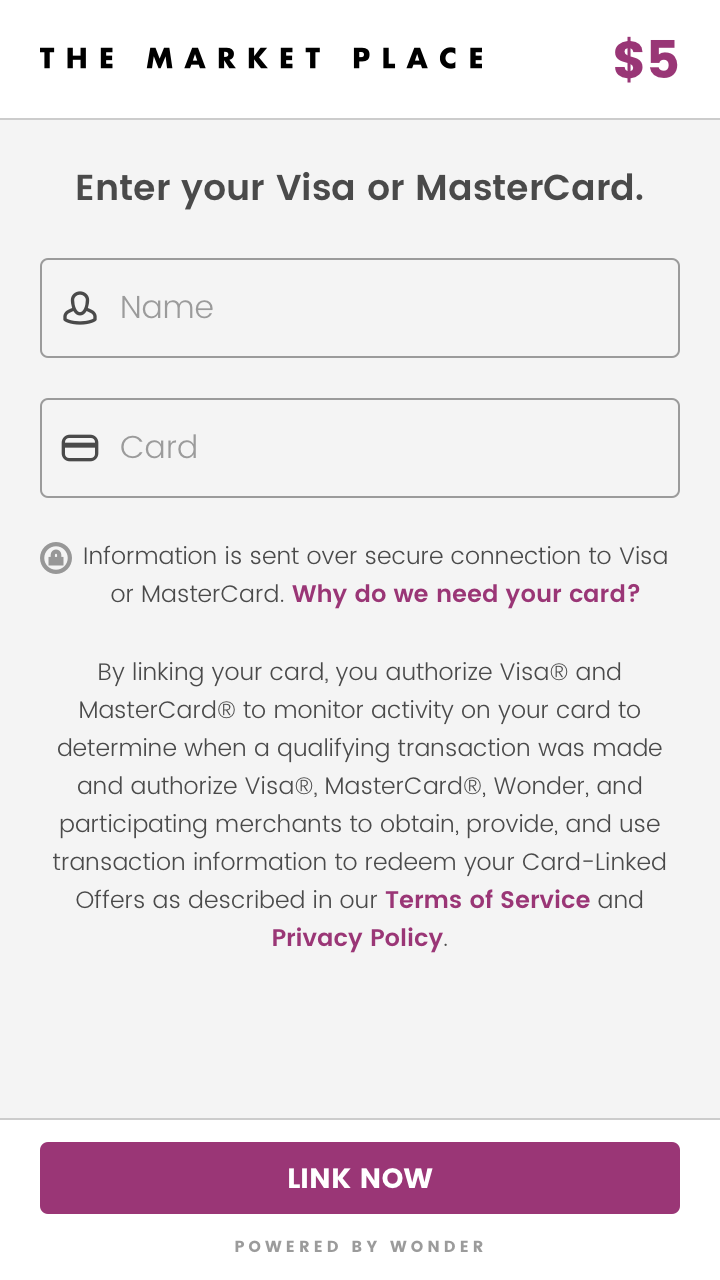
Task: Open the Terms of Service link
Action: click(x=487, y=900)
